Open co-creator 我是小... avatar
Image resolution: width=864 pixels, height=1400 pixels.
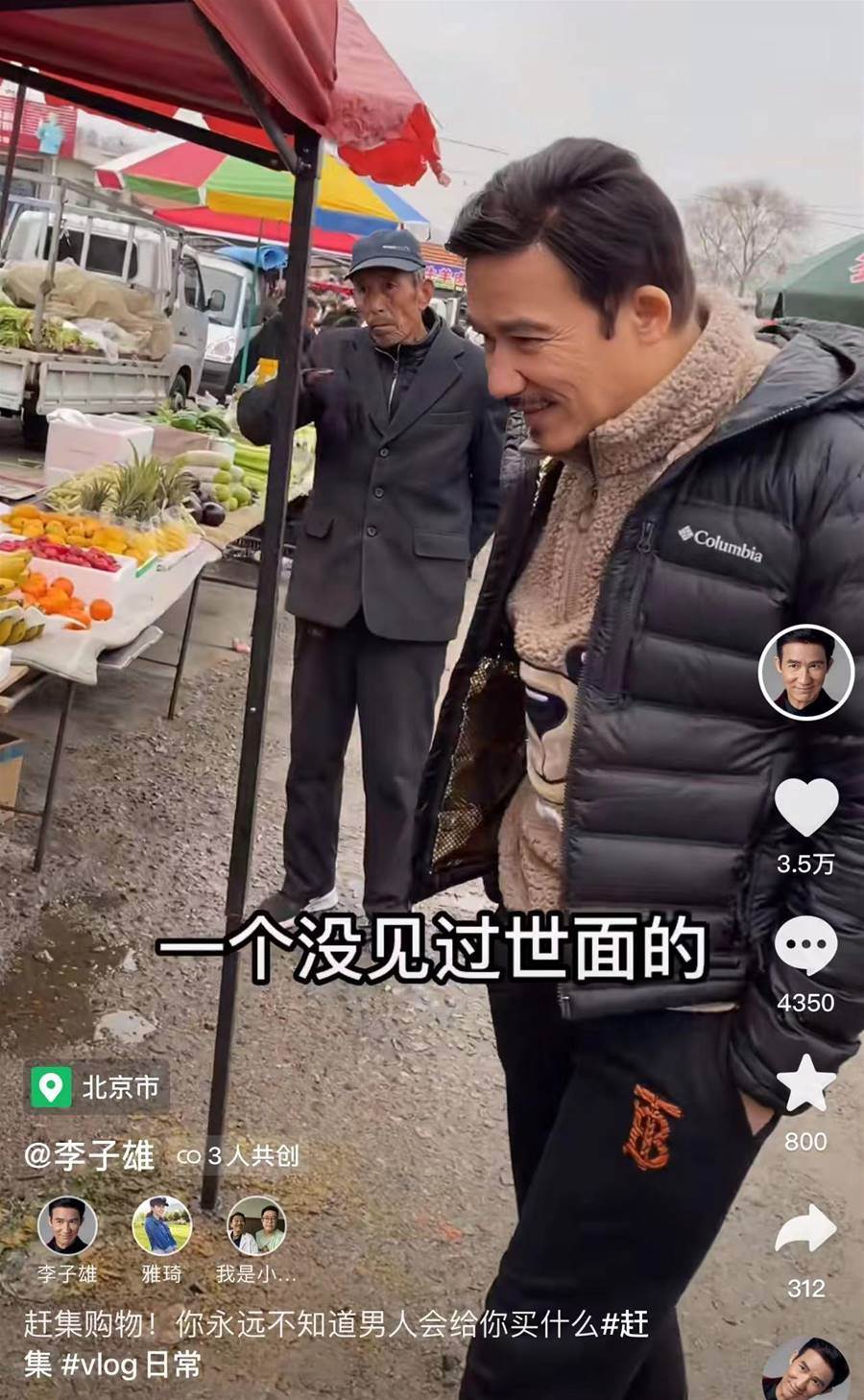256,1226
